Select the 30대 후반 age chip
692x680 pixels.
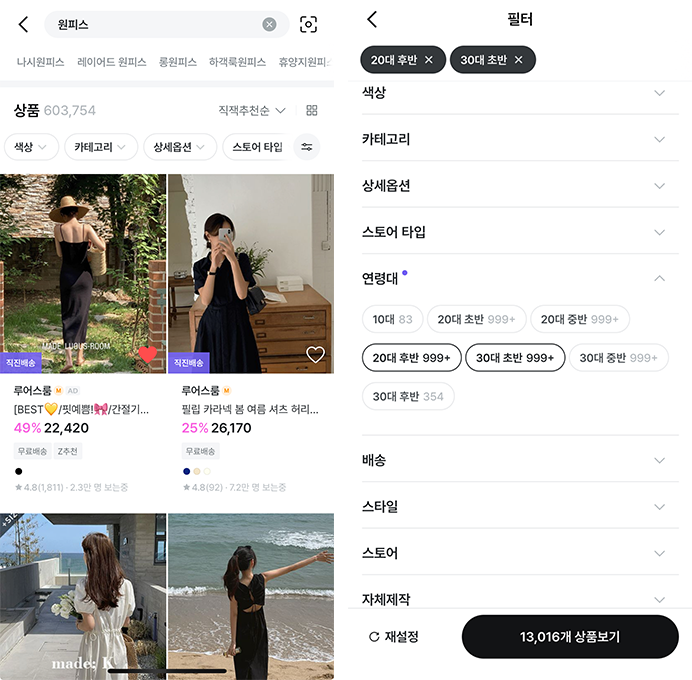[408, 396]
